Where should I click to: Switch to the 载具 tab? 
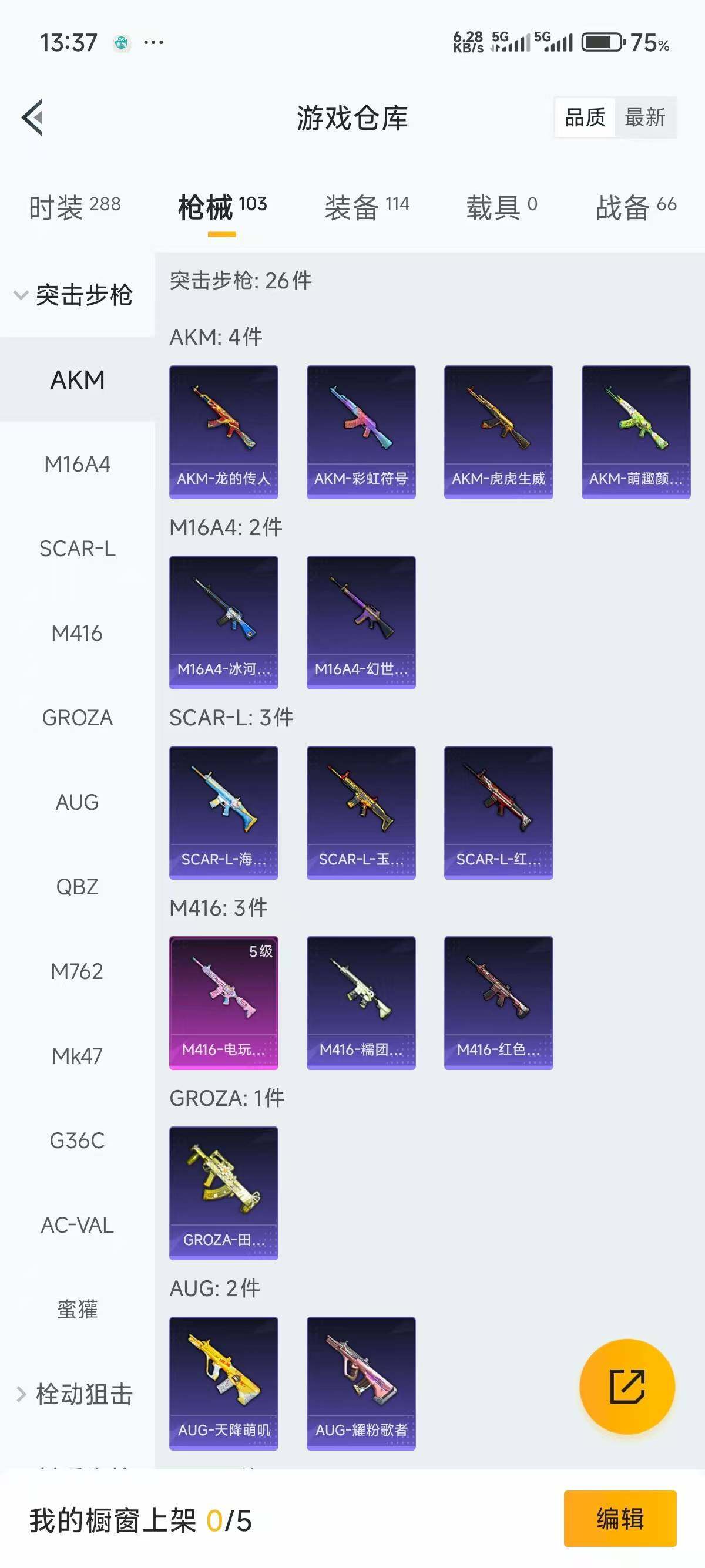click(501, 207)
